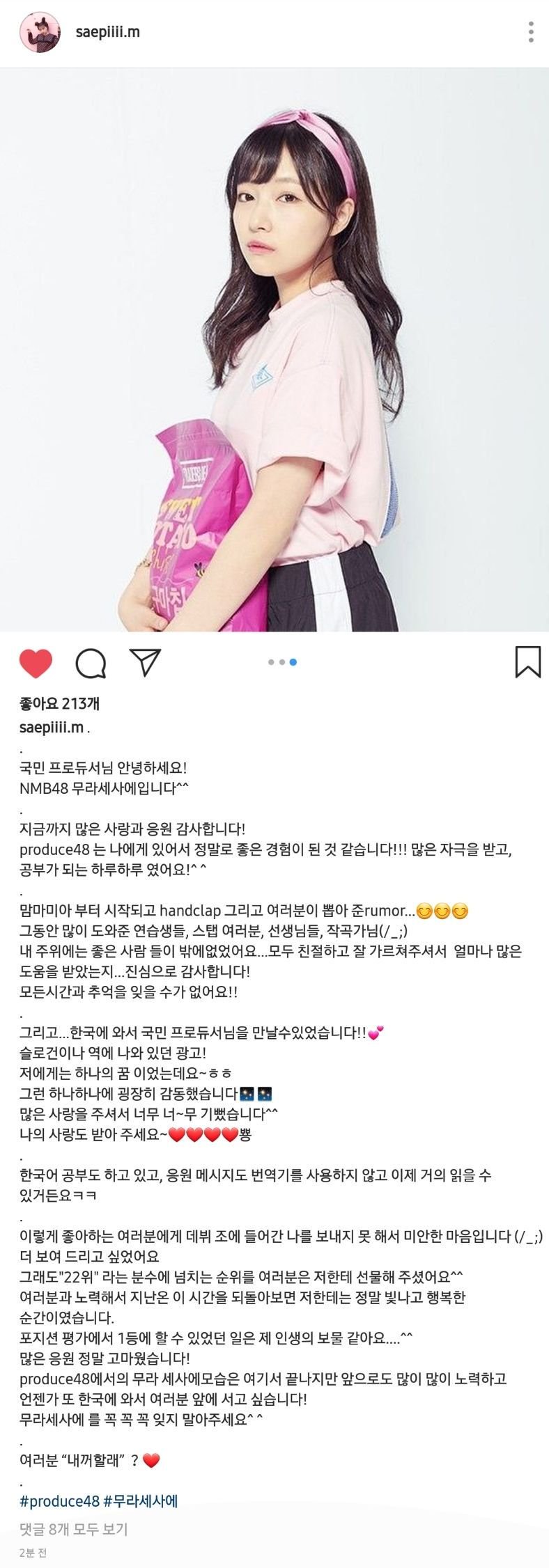This screenshot has width=549, height=1568.
Task: Open the post overflow menu
Action: (x=531, y=32)
